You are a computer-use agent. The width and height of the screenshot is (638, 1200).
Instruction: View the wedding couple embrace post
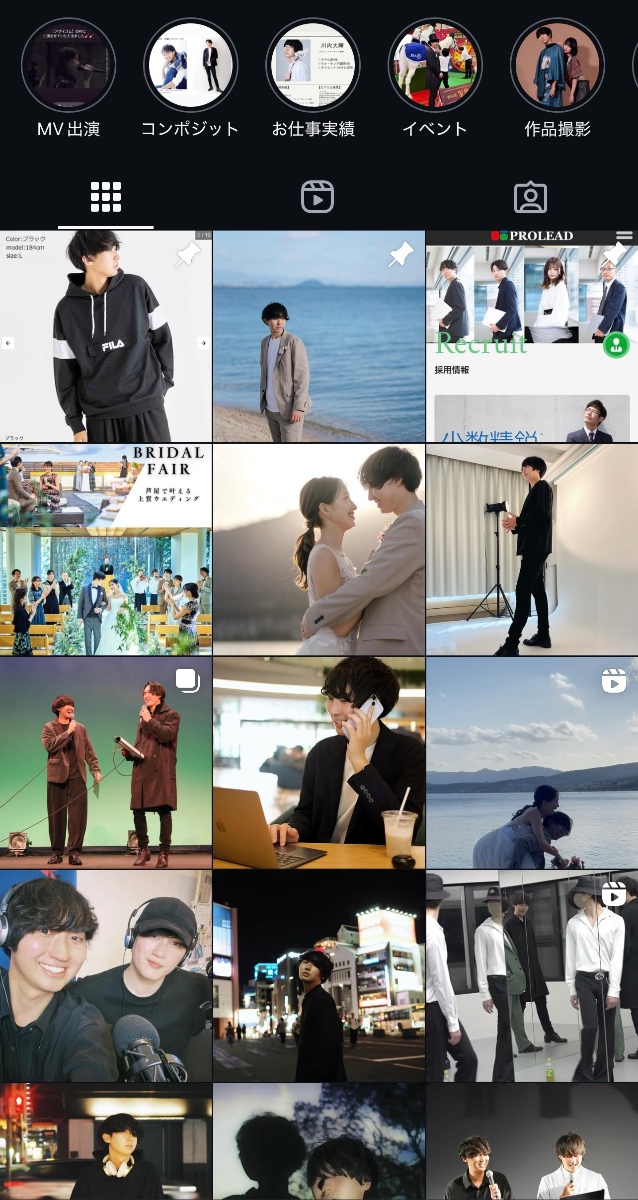click(x=319, y=550)
